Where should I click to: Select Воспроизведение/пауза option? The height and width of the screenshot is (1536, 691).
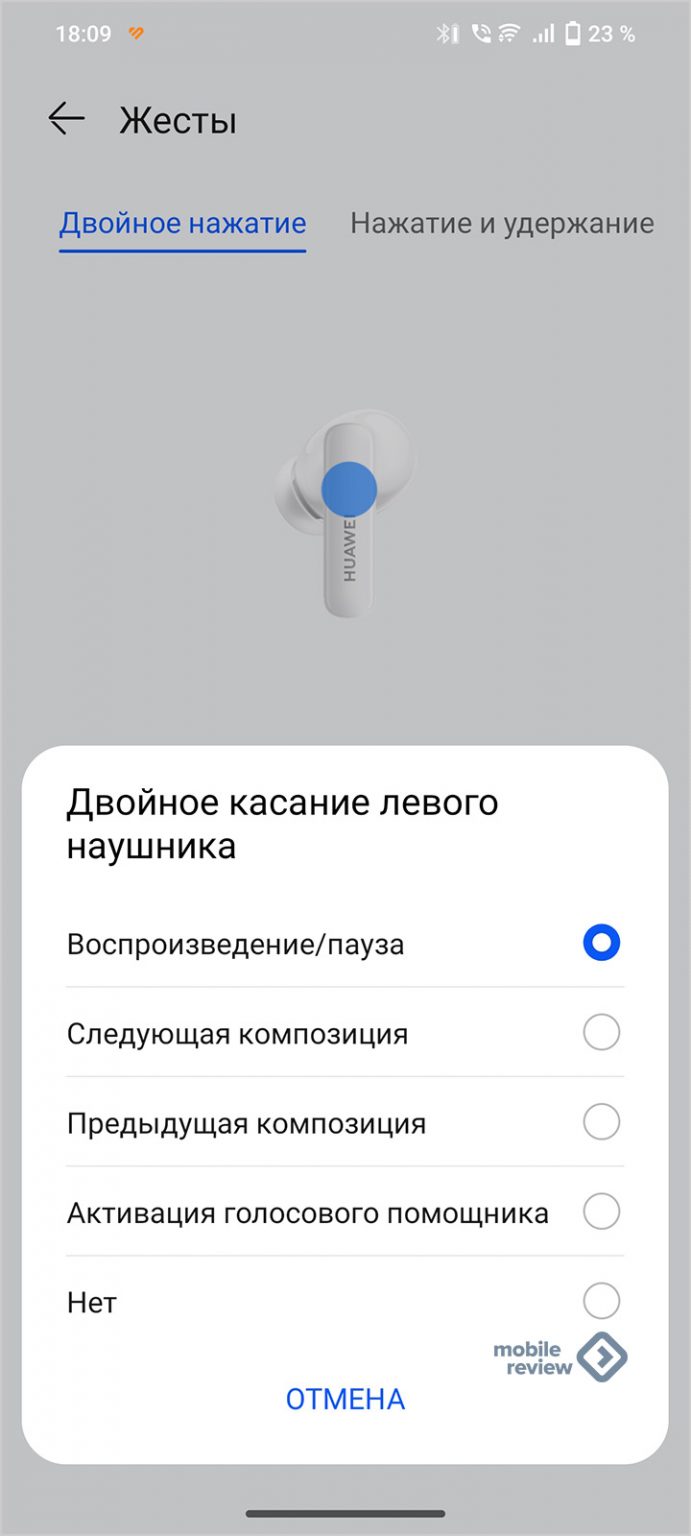coord(601,942)
